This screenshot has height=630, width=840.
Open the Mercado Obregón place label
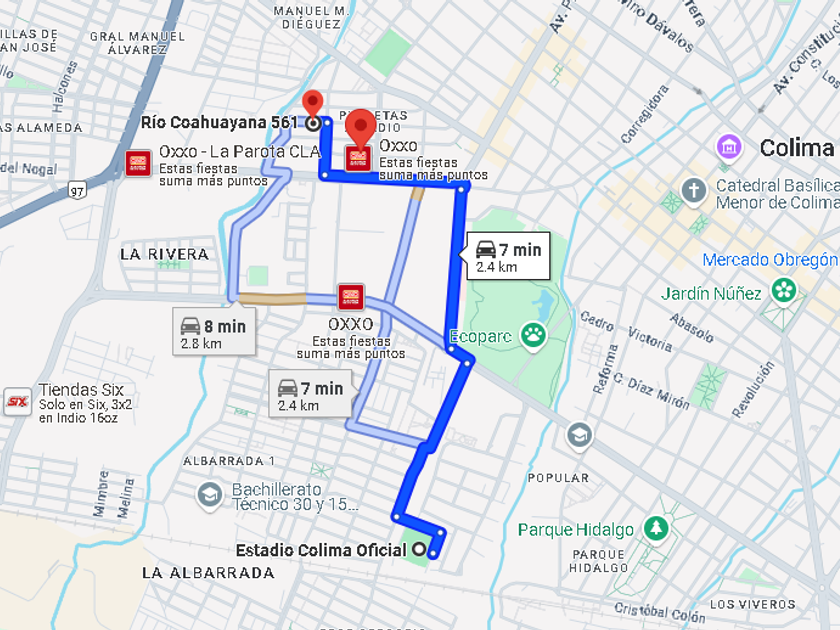770,260
